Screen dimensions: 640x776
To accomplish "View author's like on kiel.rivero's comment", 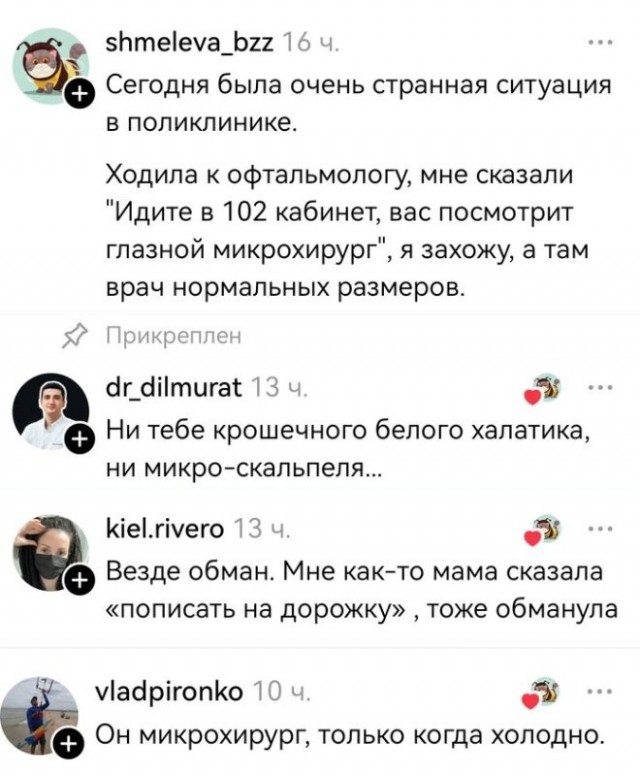I will coord(544,529).
